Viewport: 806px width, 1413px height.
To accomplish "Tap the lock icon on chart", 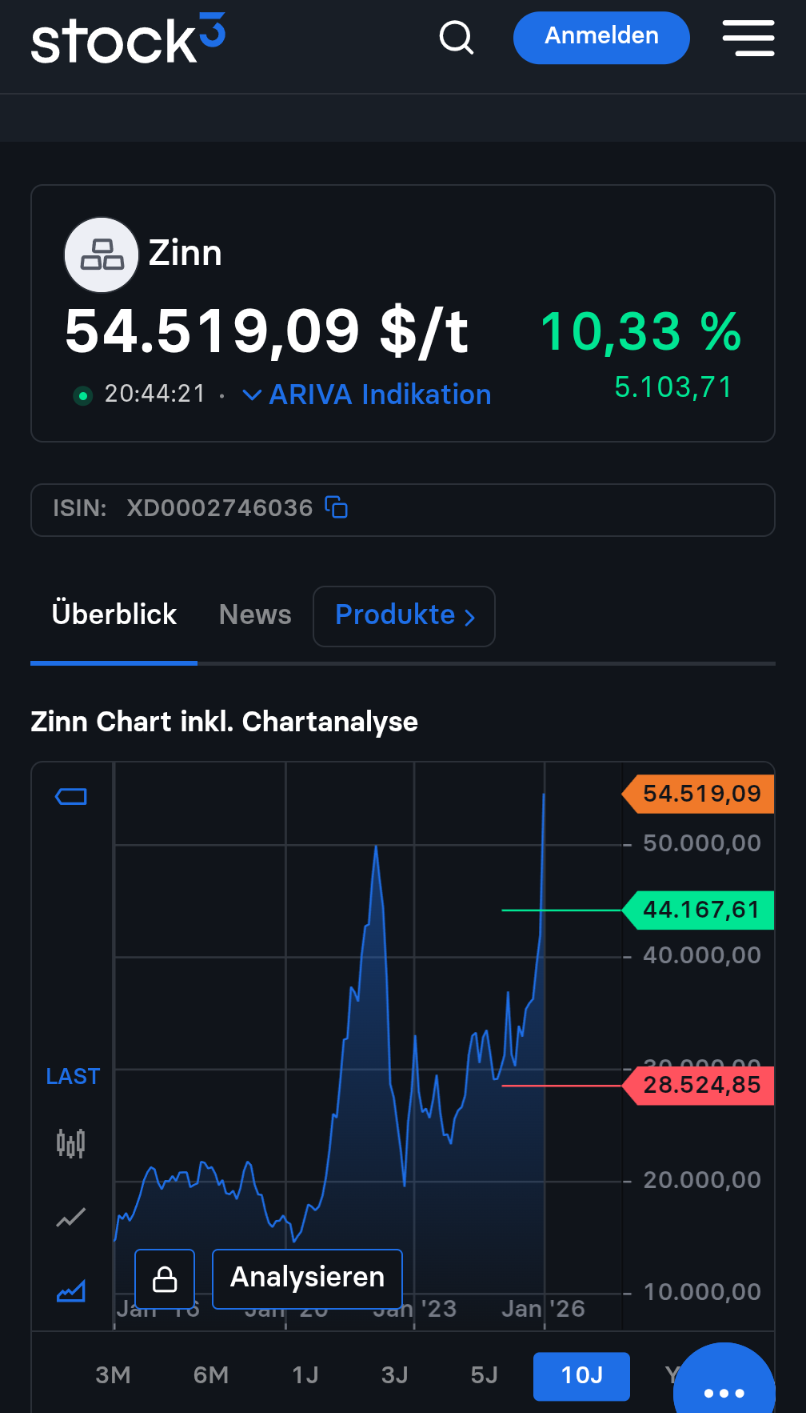I will pyautogui.click(x=164, y=1279).
